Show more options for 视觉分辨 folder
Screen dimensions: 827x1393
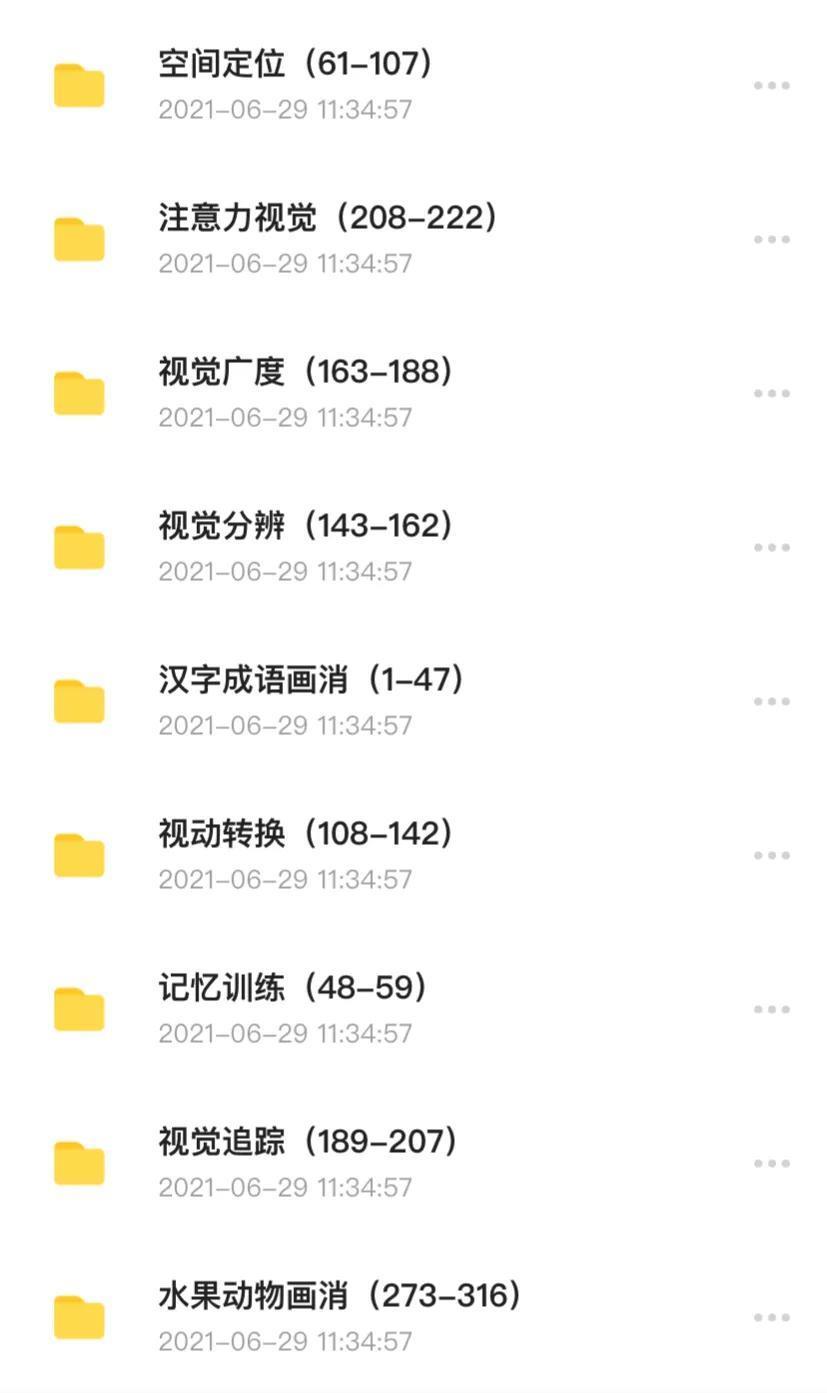[x=772, y=547]
